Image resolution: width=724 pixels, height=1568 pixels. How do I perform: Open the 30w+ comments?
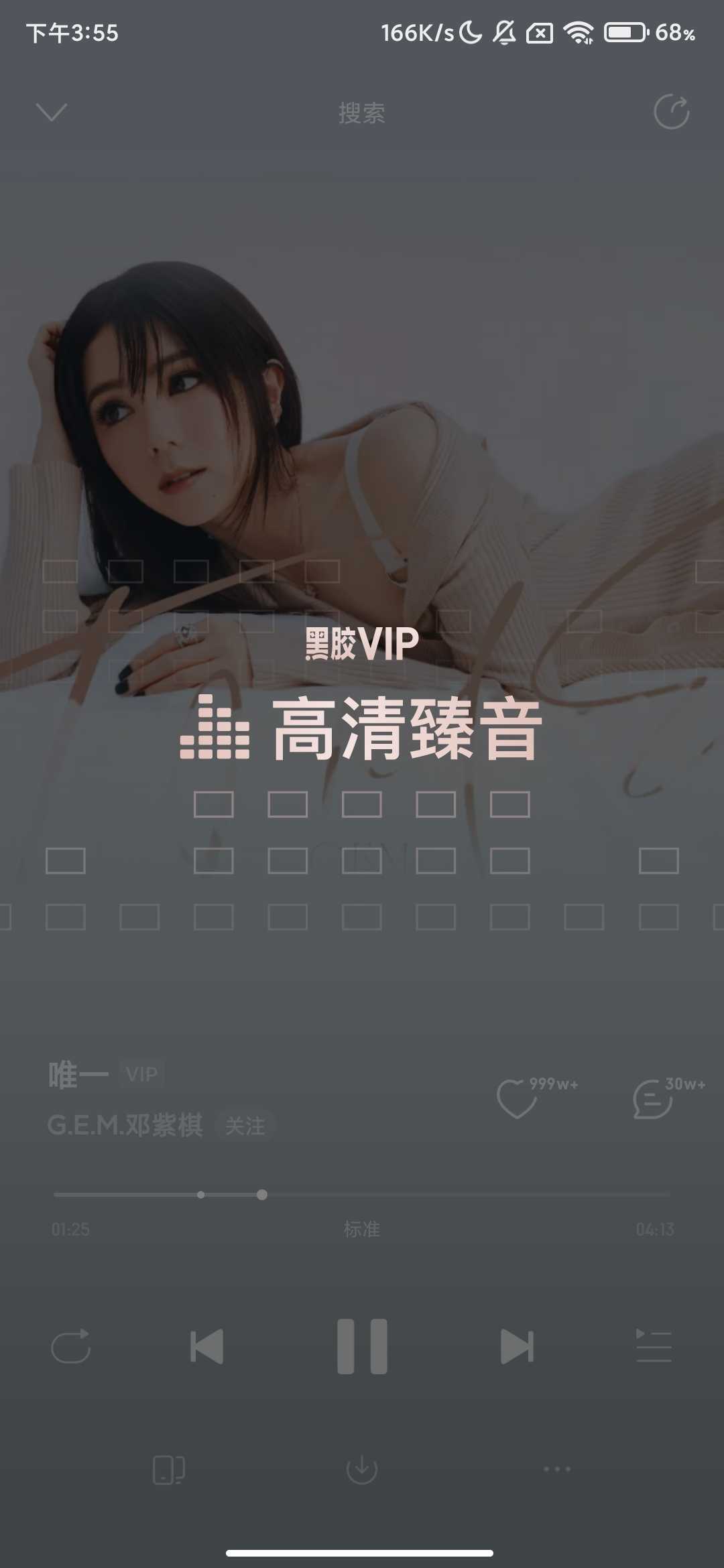653,1099
